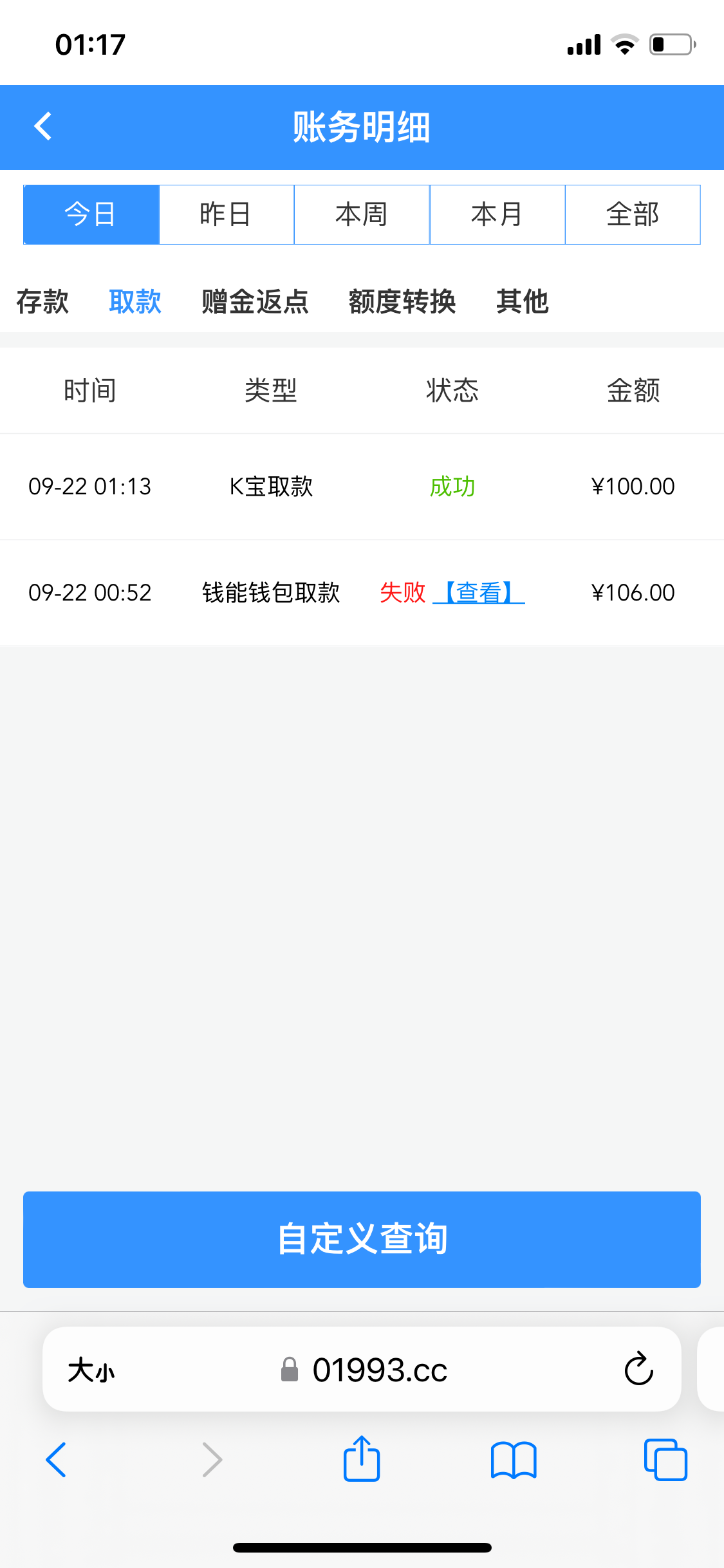Tap the share icon in Safari toolbar
This screenshot has height=1568, width=724.
[362, 1460]
